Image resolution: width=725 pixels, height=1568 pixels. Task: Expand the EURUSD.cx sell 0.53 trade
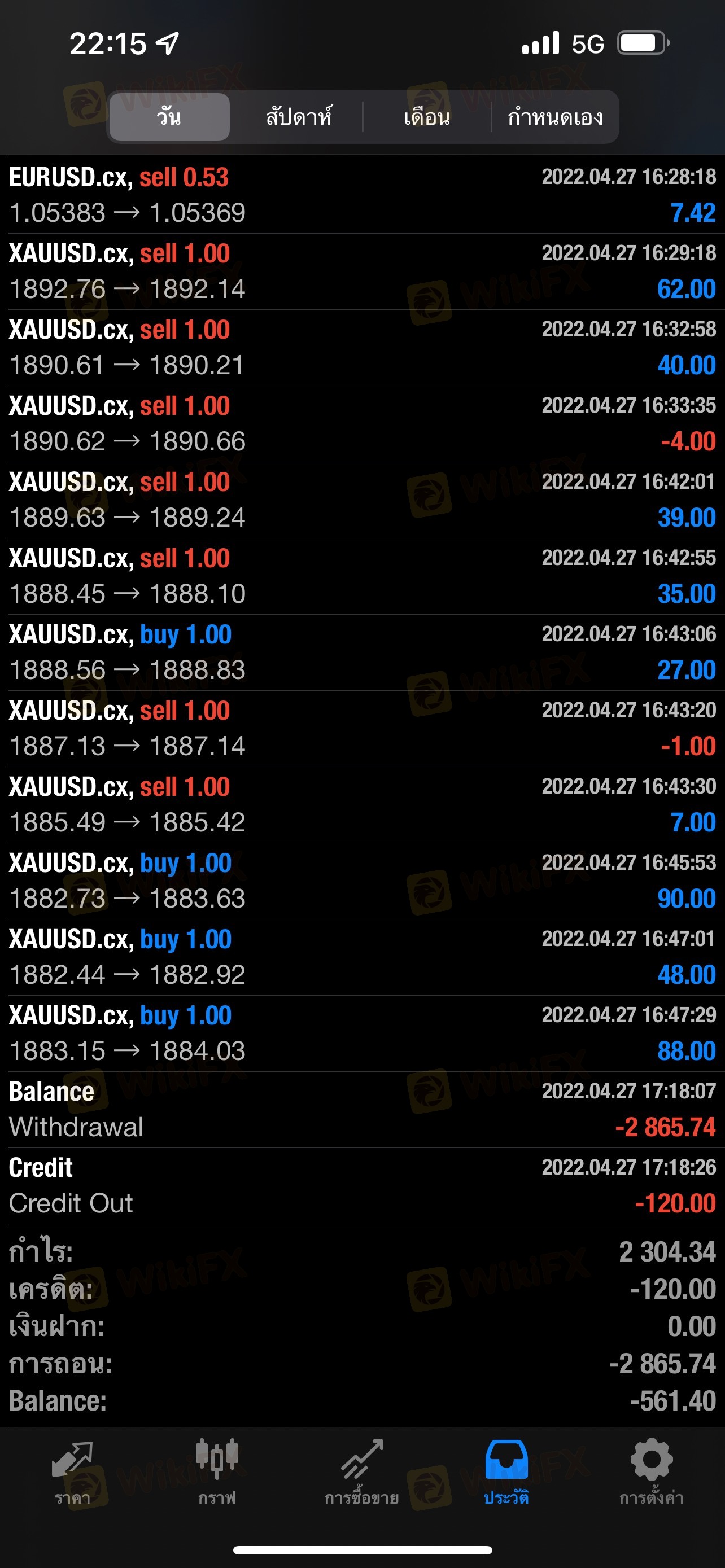tap(362, 195)
